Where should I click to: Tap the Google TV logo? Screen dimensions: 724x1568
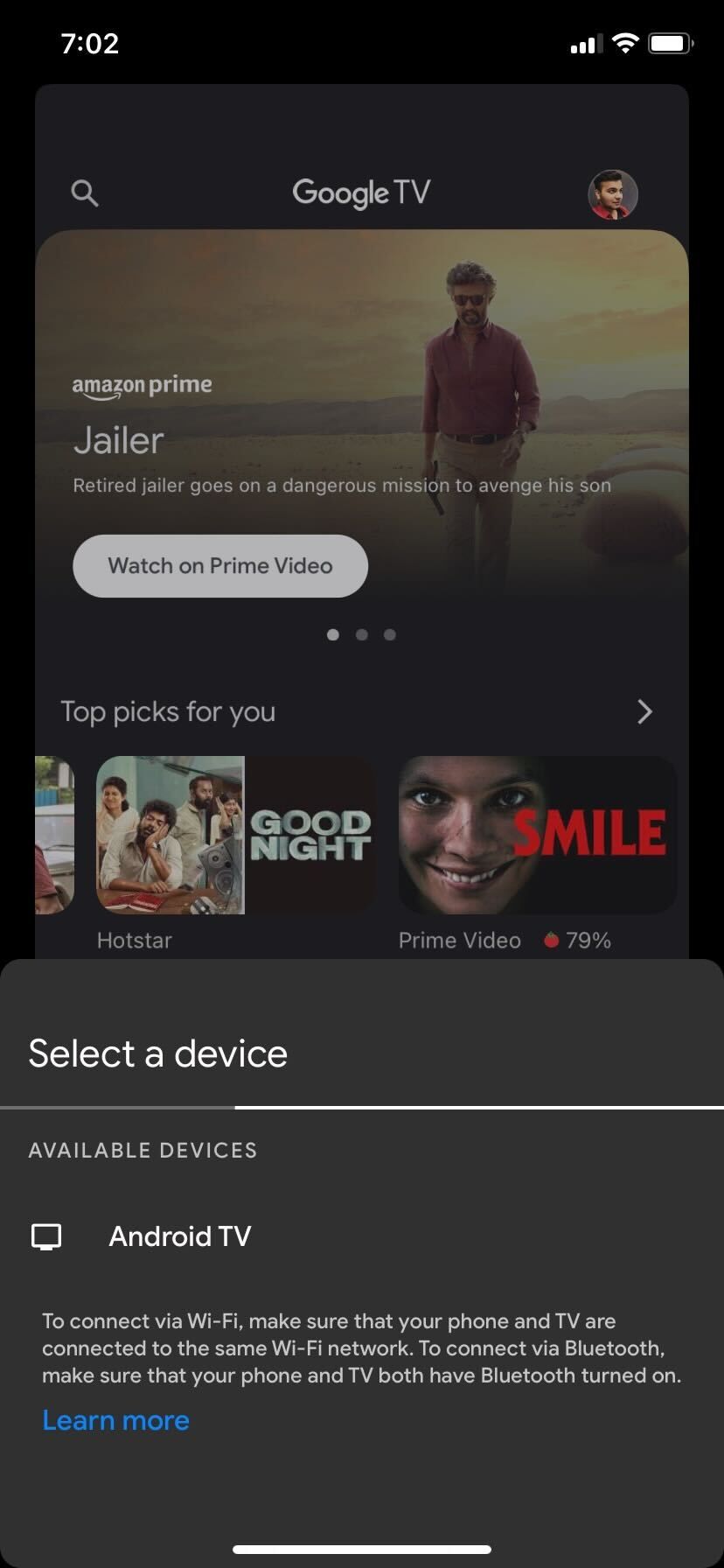point(360,192)
